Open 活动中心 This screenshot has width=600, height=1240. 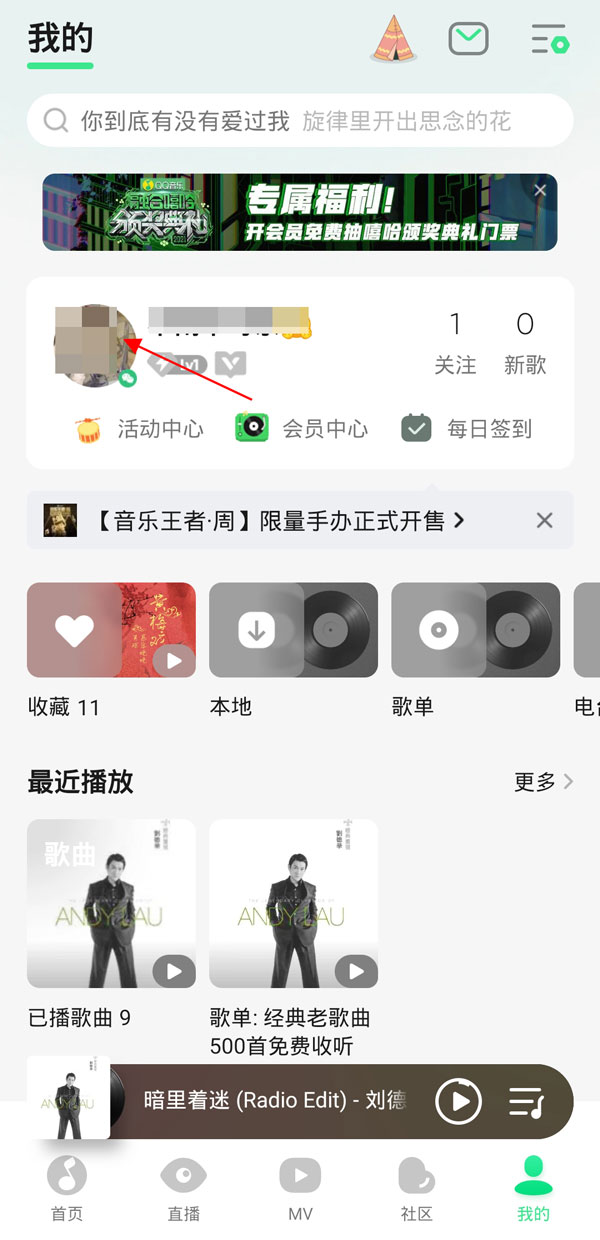click(139, 429)
